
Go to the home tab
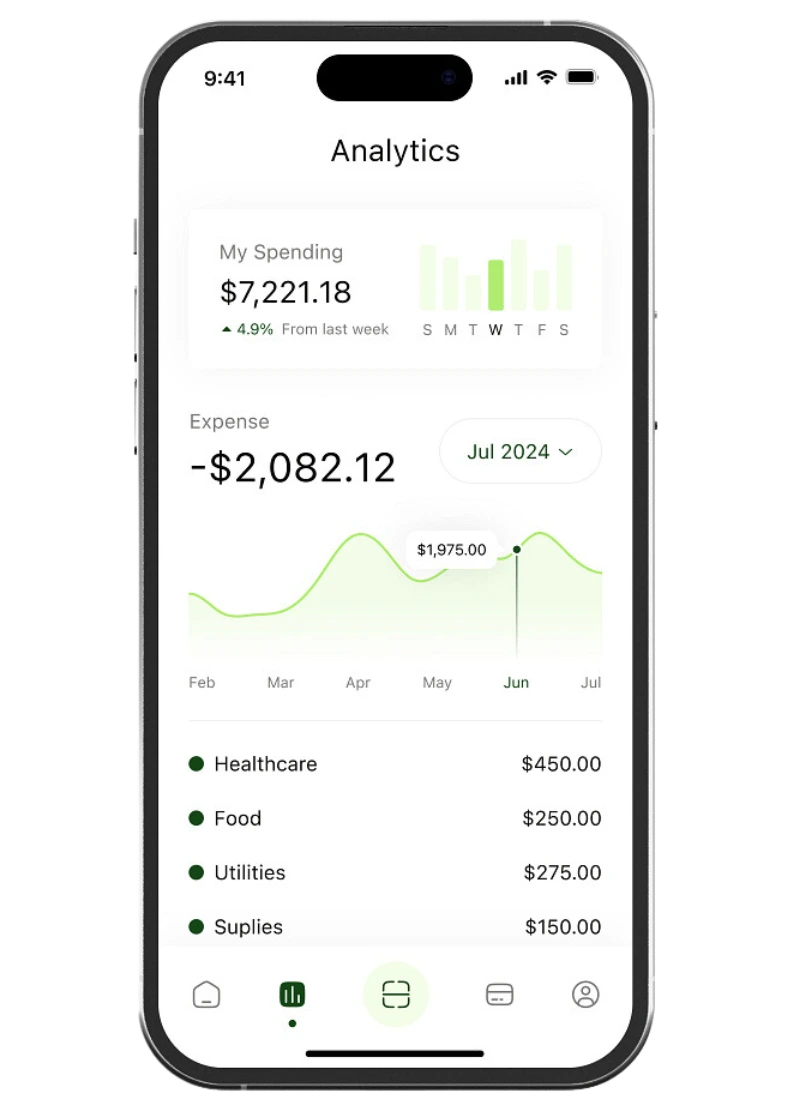[x=206, y=994]
